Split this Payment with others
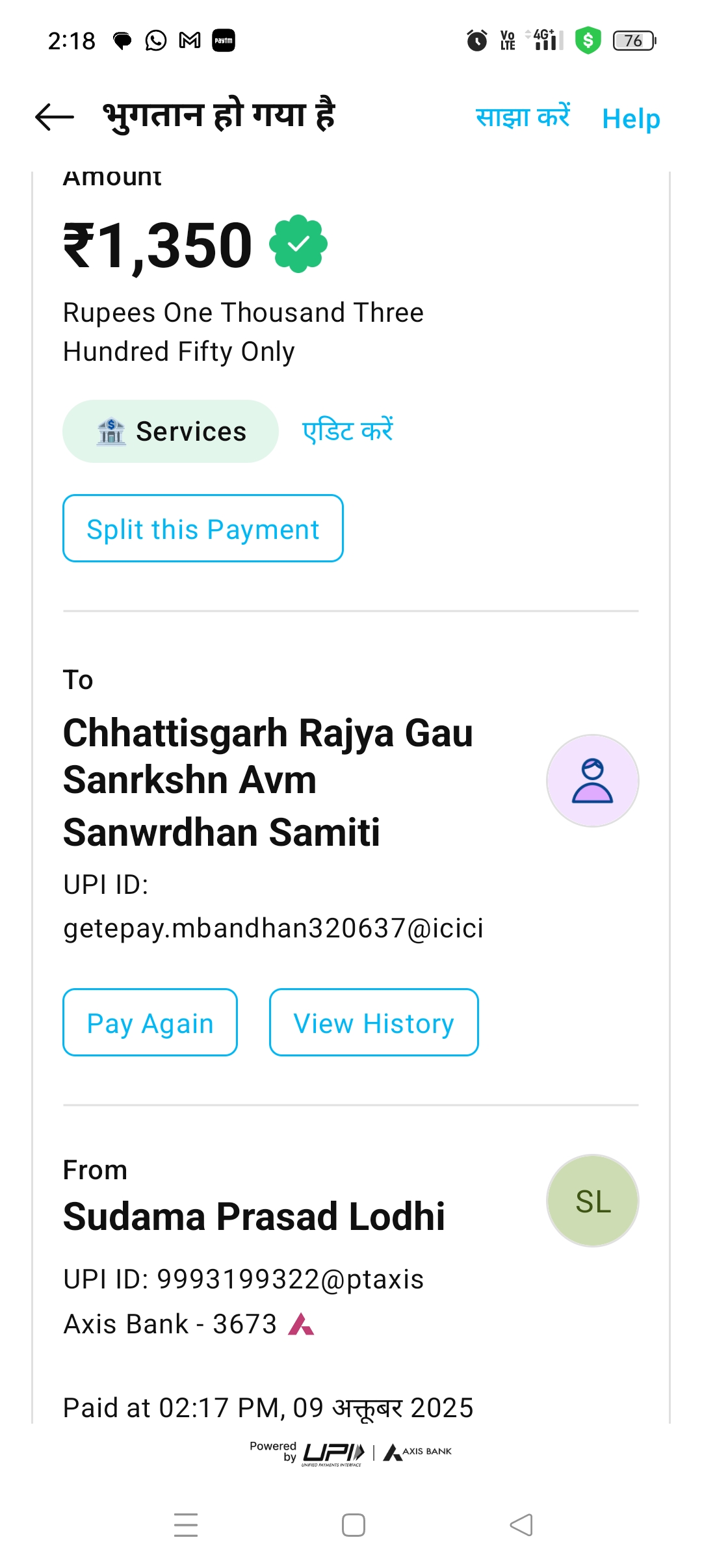Viewport: 702px width, 1568px height. (203, 529)
